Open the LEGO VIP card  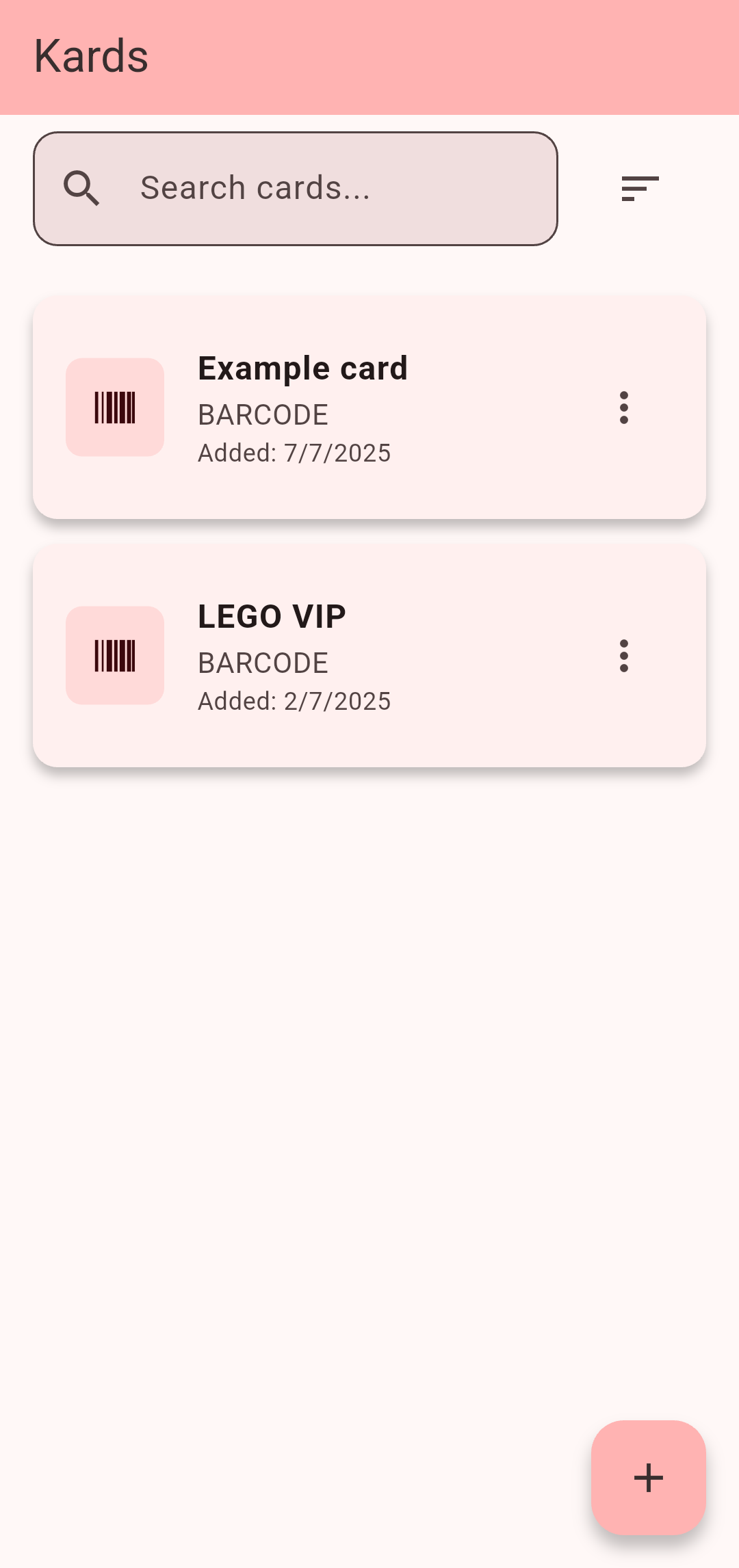point(369,656)
